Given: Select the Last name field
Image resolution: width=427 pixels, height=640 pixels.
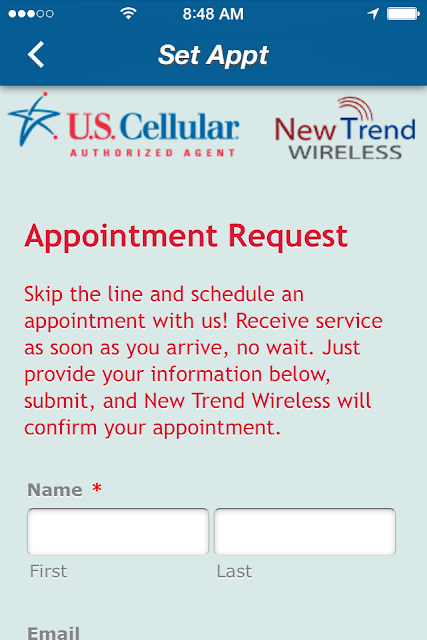Looking at the screenshot, I should 305,531.
